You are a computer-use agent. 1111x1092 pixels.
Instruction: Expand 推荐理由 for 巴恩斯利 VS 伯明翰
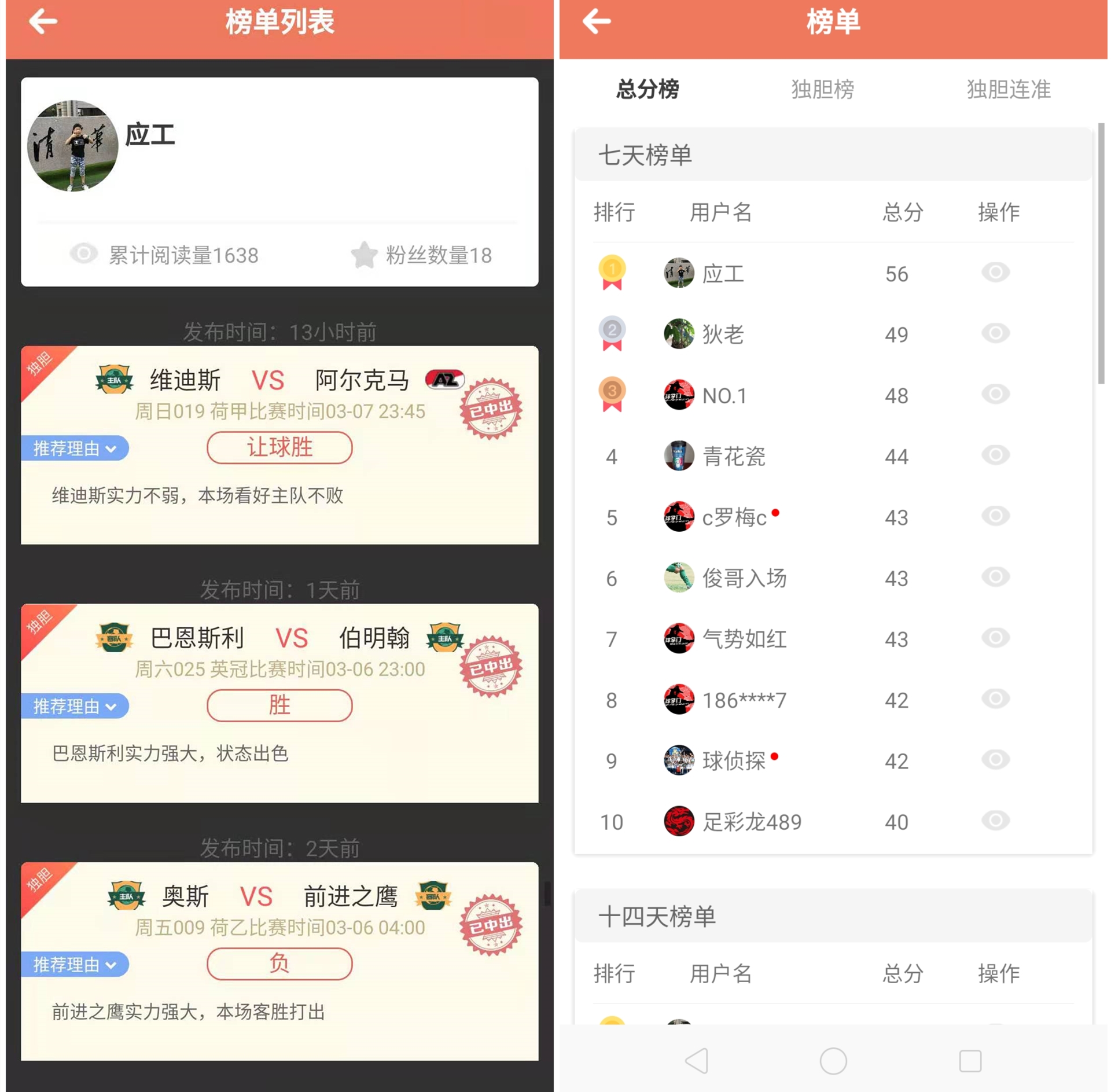75,707
